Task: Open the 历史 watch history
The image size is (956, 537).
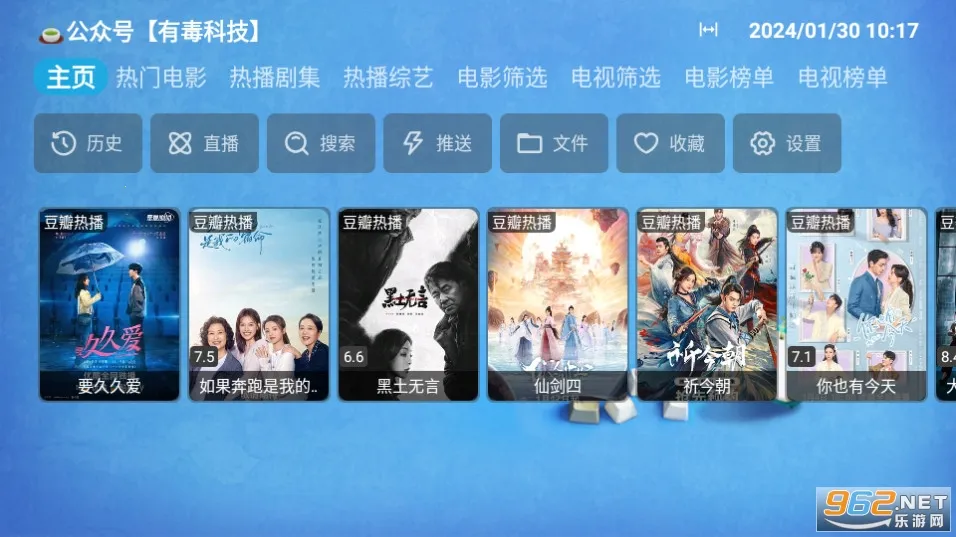Action: click(x=88, y=143)
